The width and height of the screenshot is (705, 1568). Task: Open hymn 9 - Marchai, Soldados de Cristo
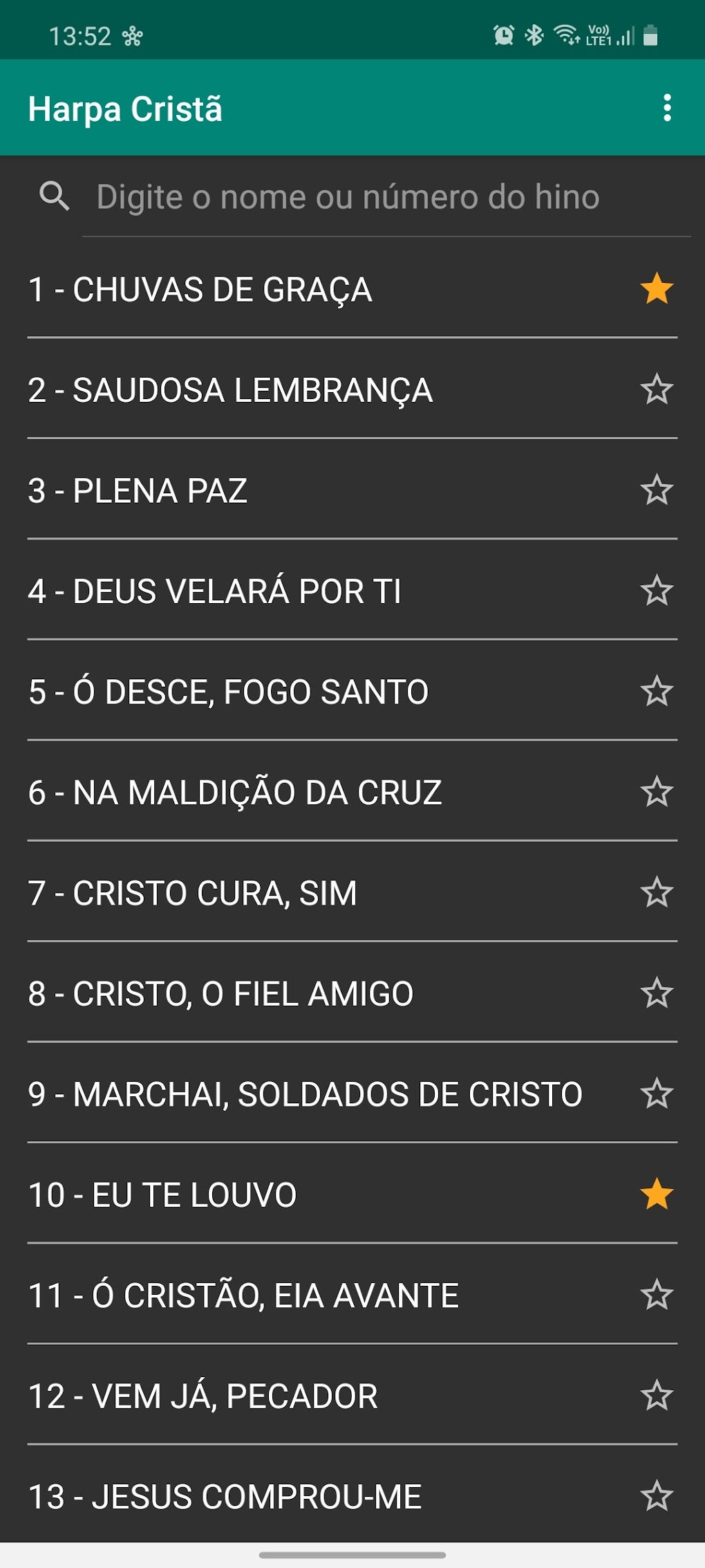tap(305, 1094)
